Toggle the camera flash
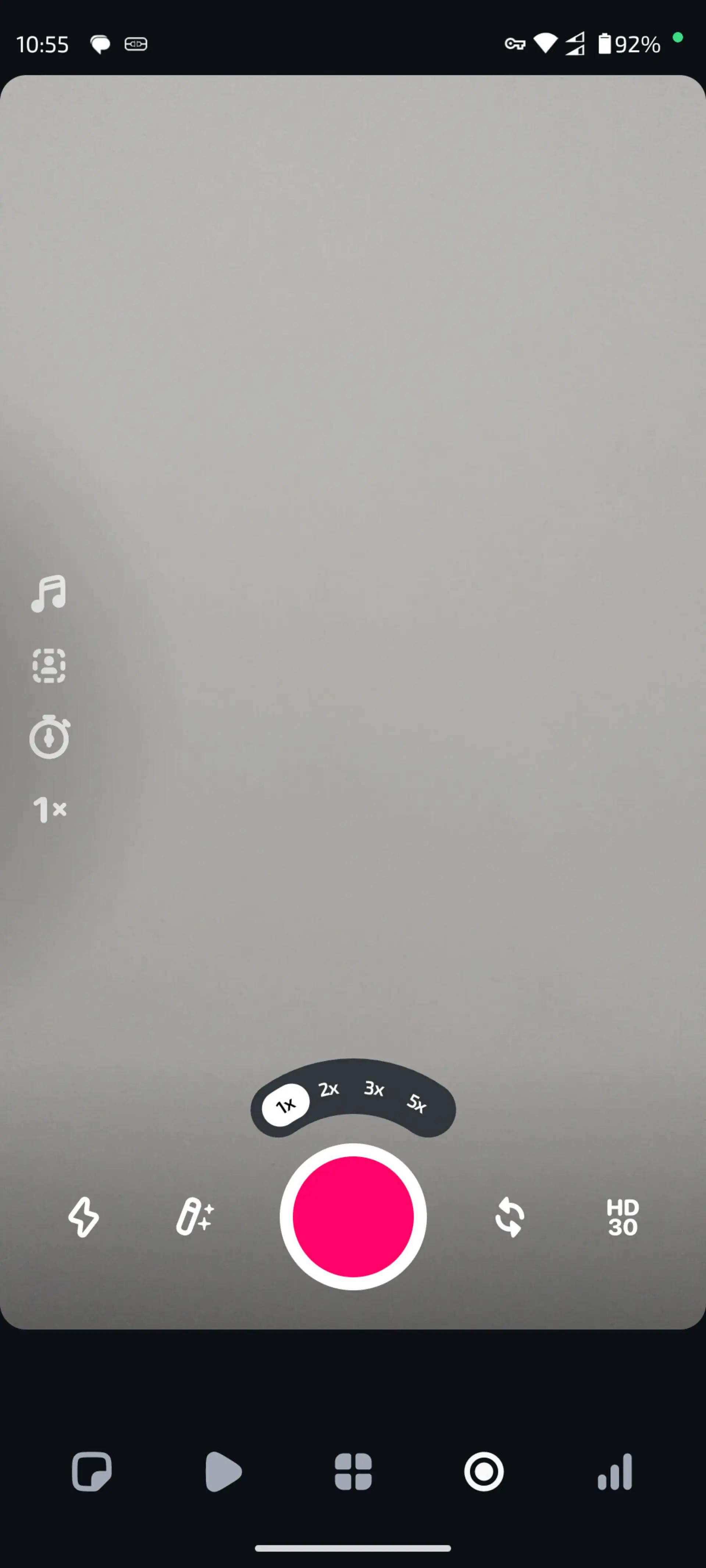The image size is (706, 1568). 83,1217
